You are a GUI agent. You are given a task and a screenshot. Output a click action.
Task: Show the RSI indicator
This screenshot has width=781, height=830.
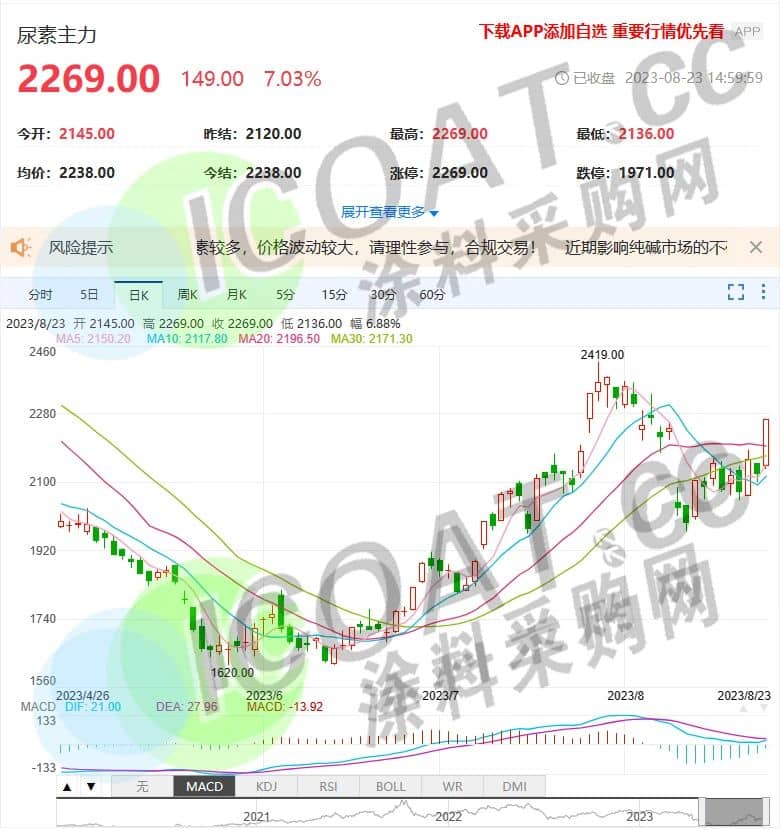328,786
